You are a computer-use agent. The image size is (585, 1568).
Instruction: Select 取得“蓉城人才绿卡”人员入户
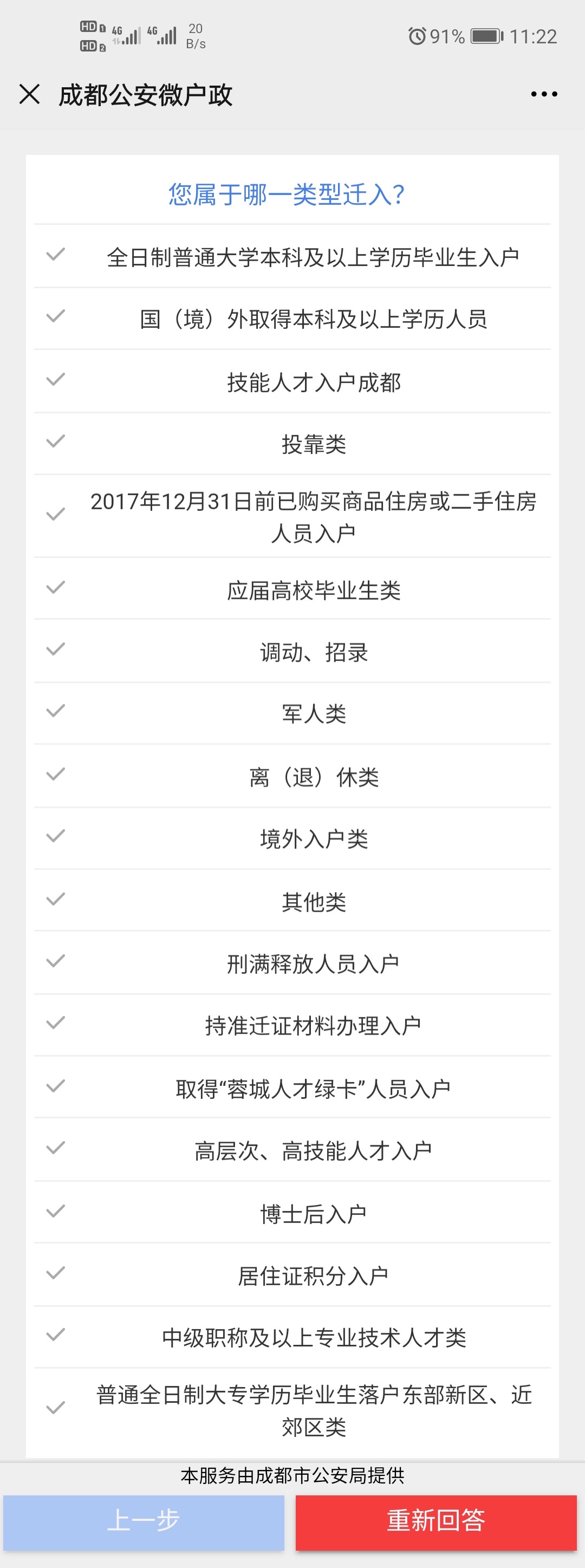click(x=313, y=1089)
